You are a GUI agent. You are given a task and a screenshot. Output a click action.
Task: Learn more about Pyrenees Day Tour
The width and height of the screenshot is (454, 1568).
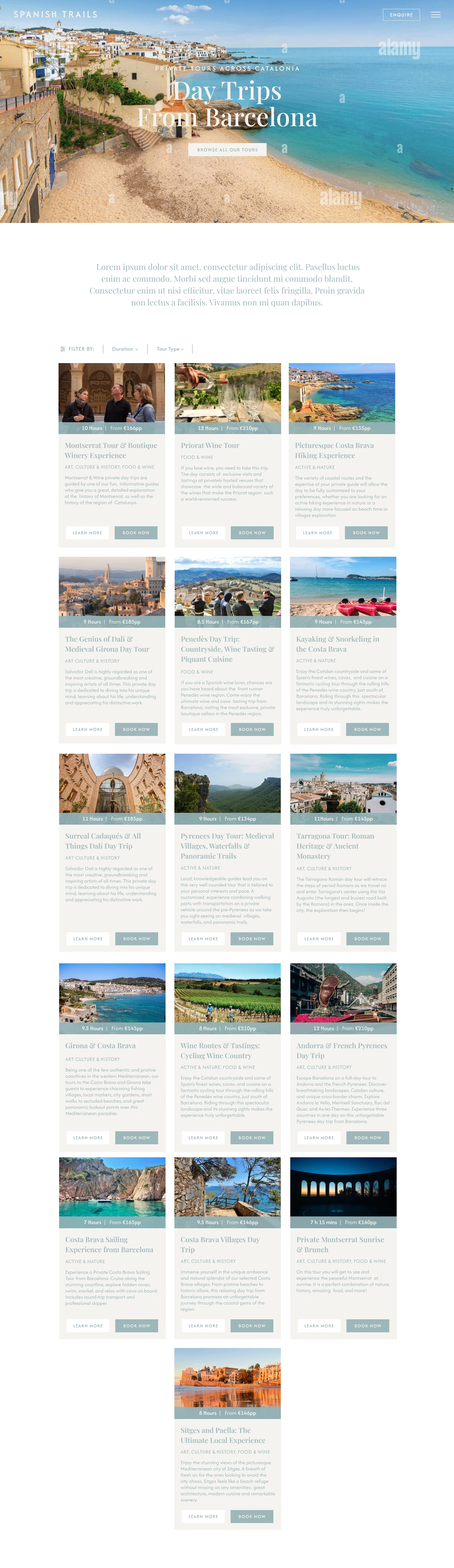(203, 938)
